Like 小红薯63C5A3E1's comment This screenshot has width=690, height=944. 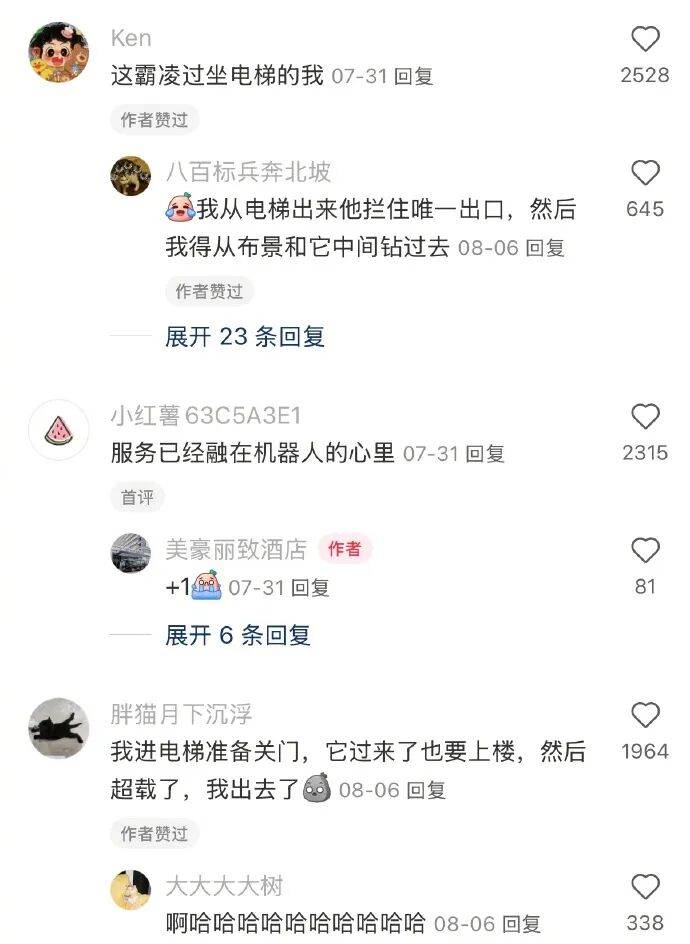click(646, 417)
